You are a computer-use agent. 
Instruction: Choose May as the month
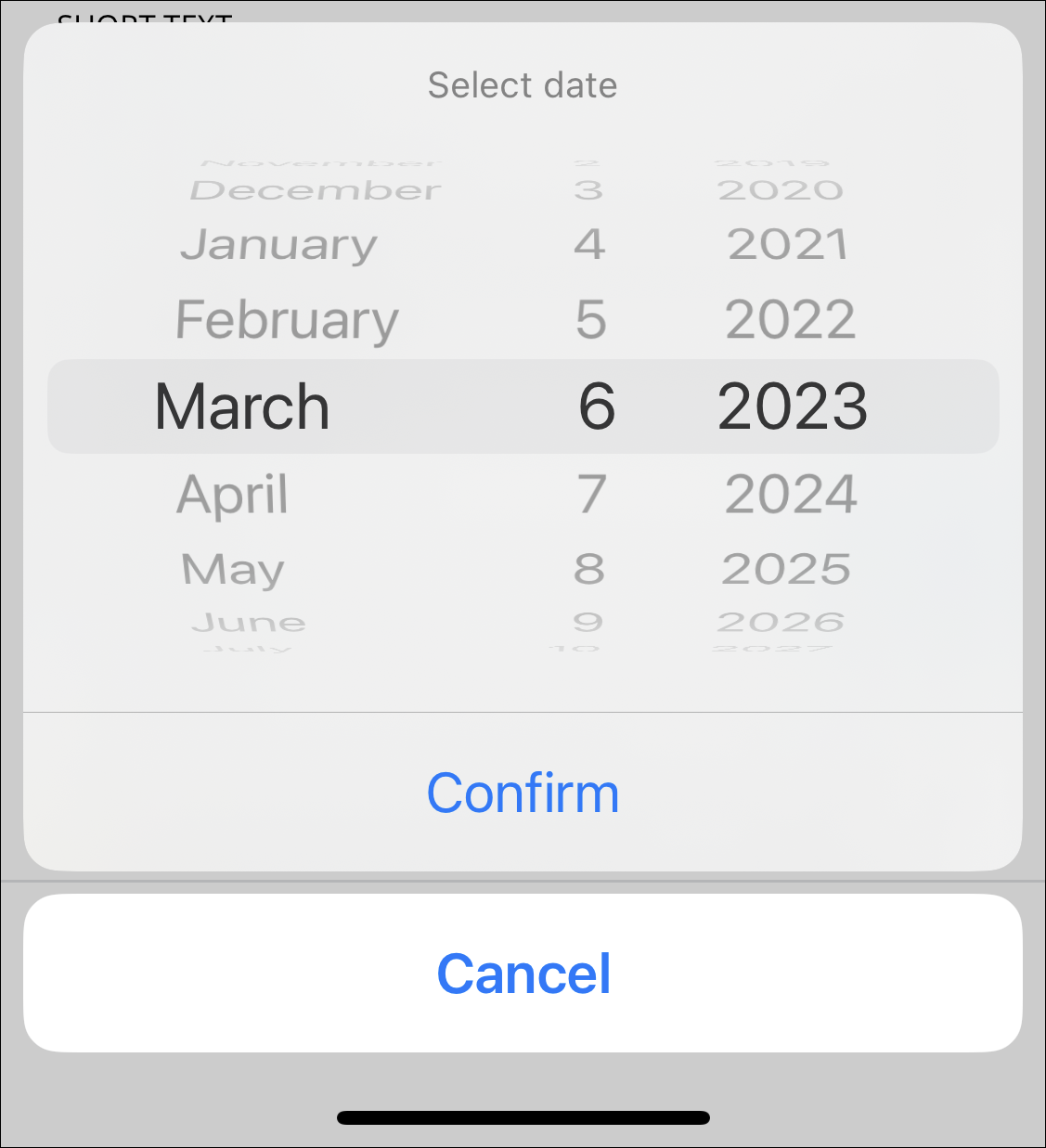[233, 568]
